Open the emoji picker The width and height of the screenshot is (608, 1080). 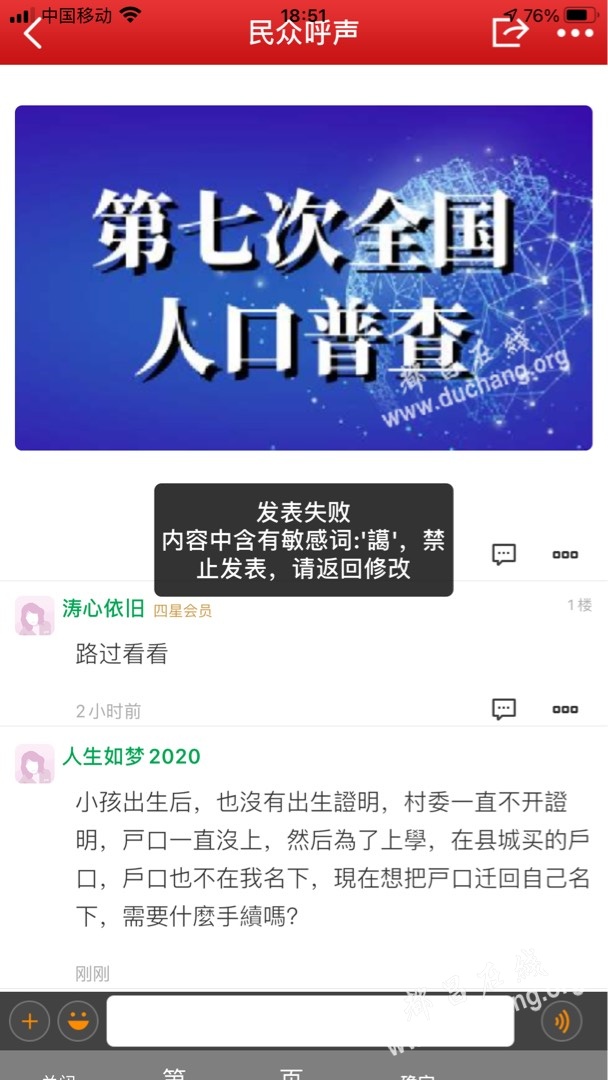coord(78,1021)
